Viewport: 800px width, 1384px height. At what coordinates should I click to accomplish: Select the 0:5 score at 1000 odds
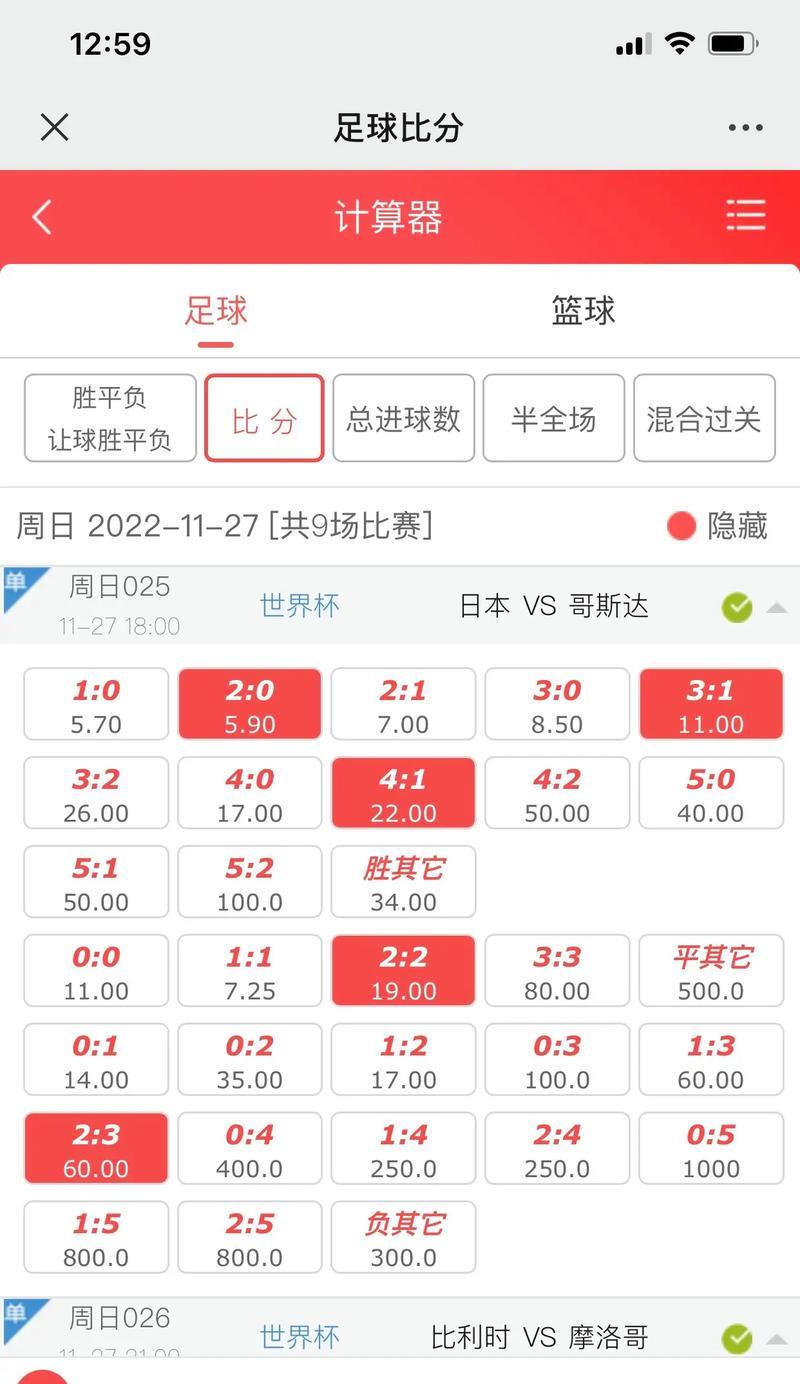pyautogui.click(x=711, y=1149)
